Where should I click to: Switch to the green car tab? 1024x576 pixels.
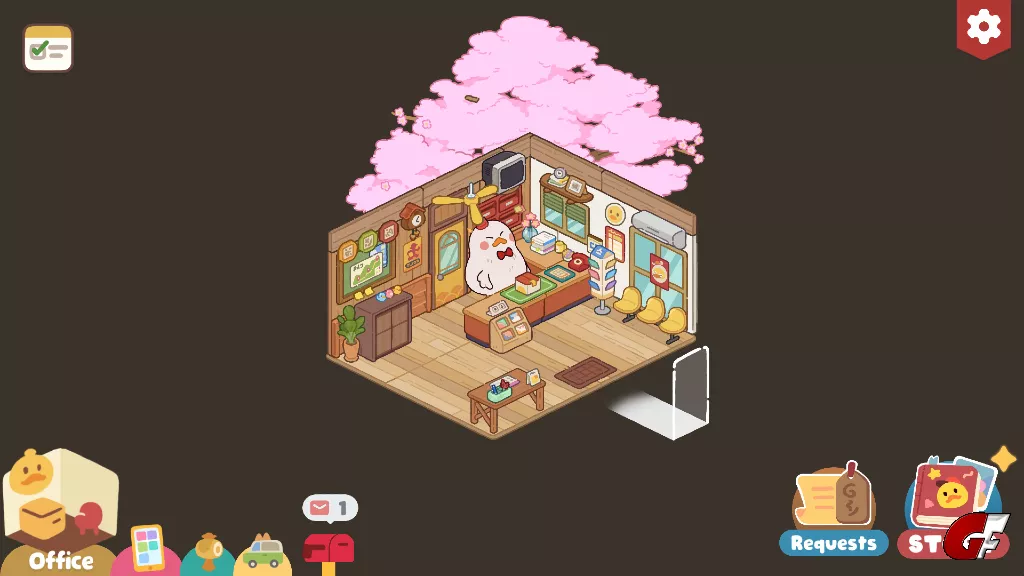click(263, 554)
